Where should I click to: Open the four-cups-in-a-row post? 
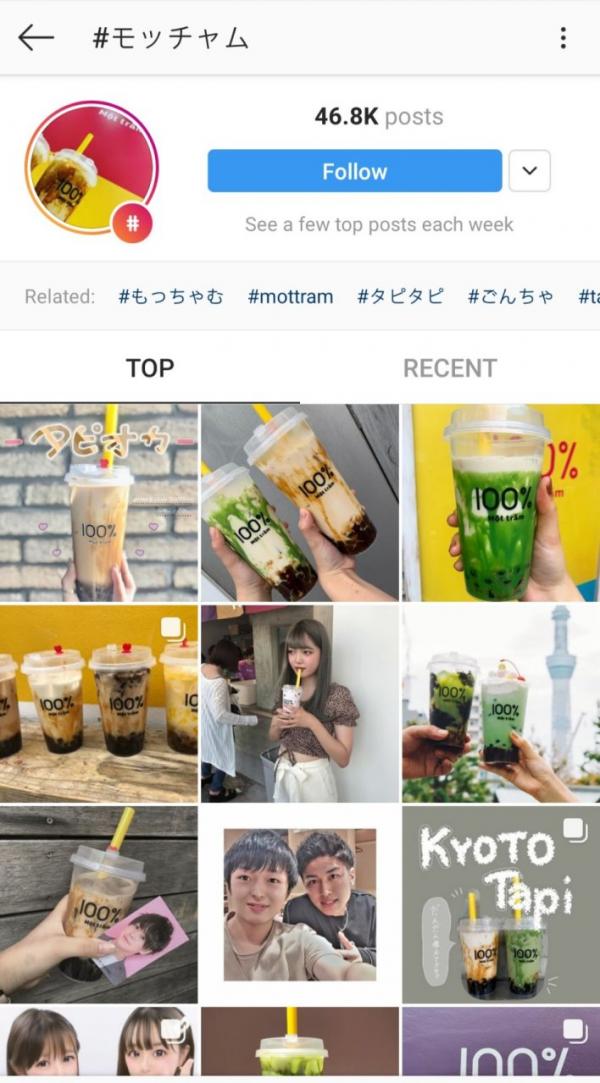[x=99, y=703]
